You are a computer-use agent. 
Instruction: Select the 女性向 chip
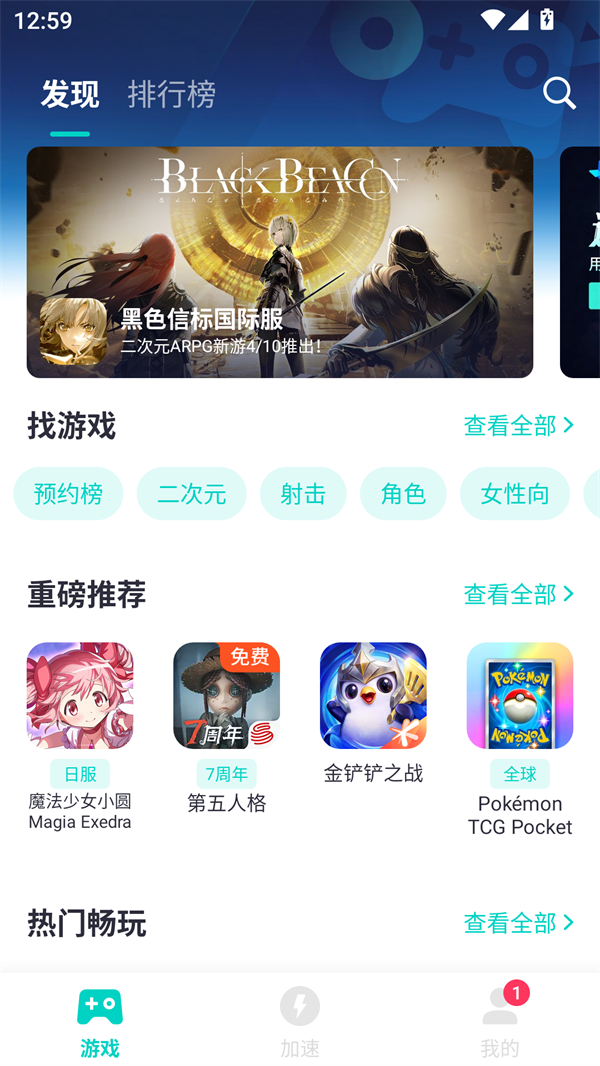514,494
